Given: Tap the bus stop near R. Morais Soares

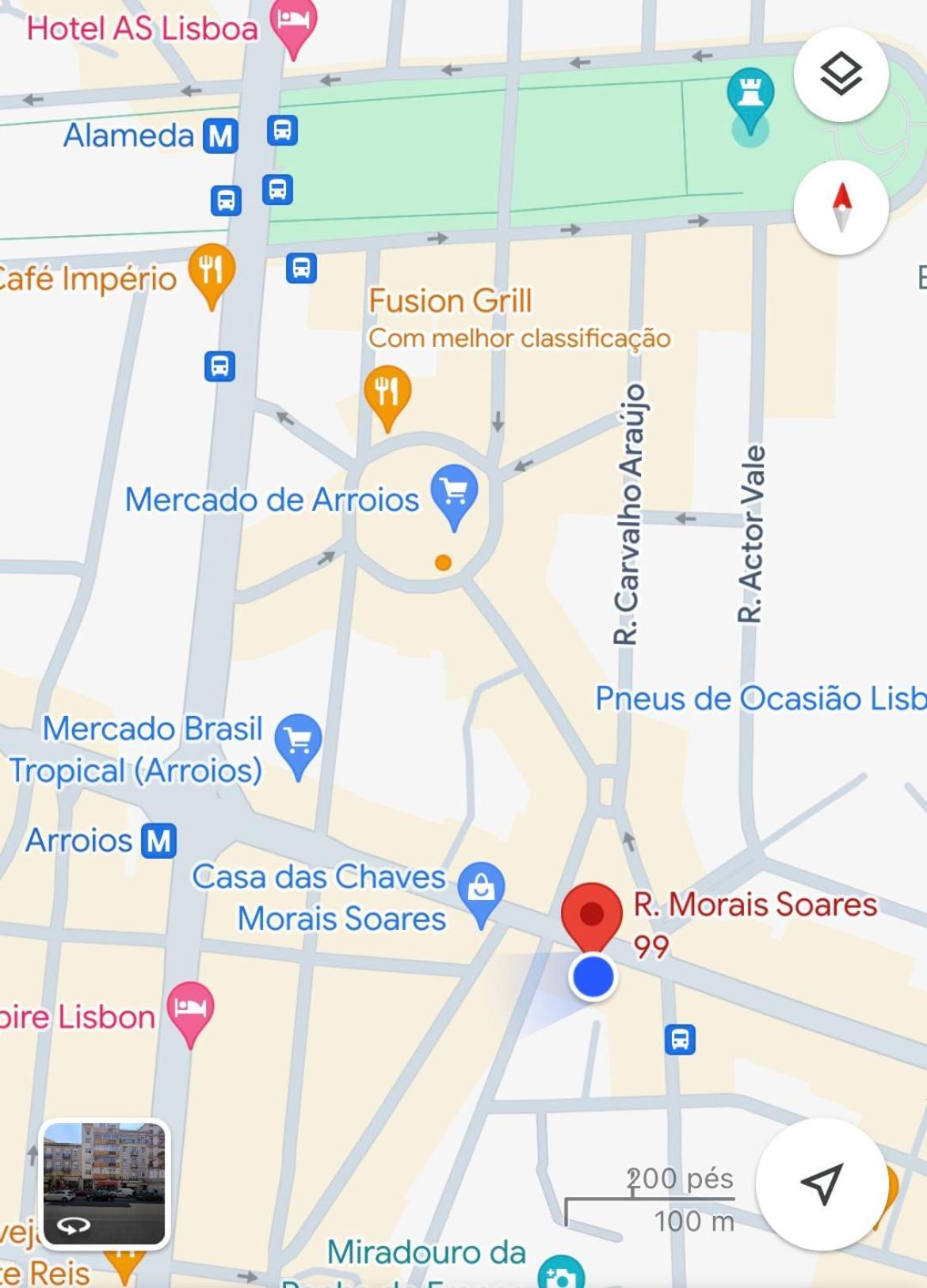Looking at the screenshot, I should pyautogui.click(x=680, y=1038).
